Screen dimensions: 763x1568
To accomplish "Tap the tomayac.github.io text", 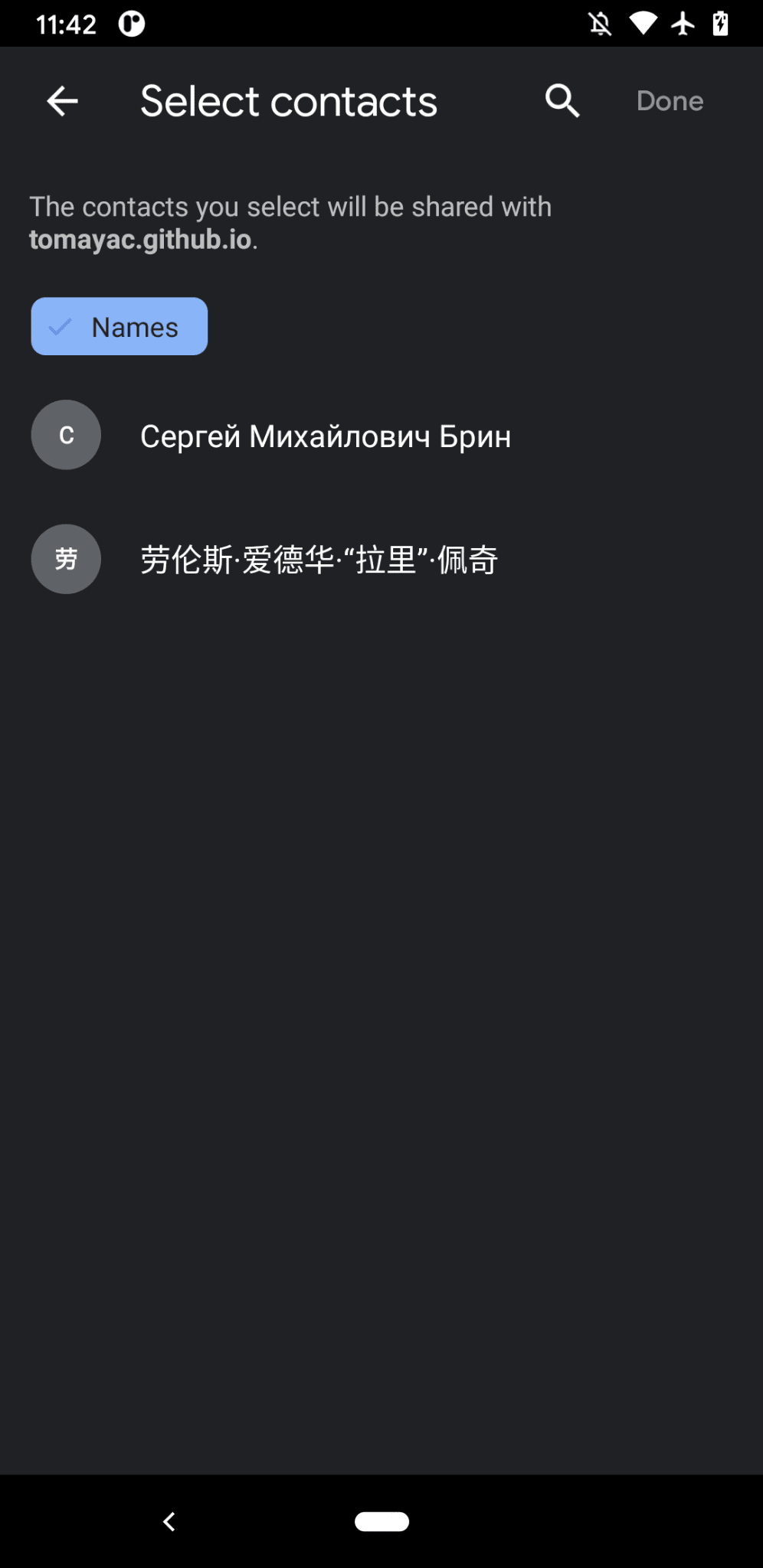I will [141, 239].
